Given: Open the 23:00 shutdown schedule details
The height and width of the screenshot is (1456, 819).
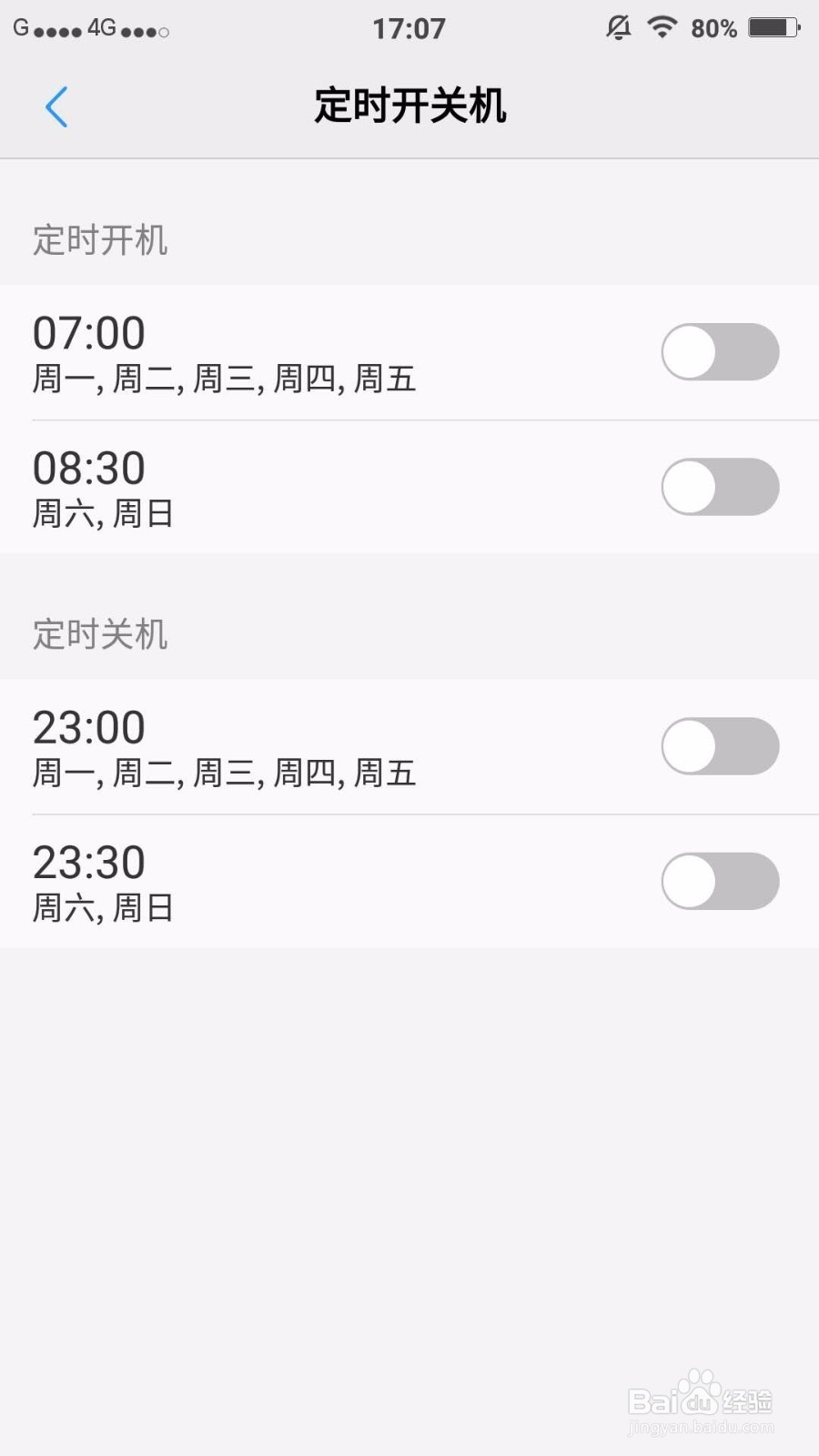Looking at the screenshot, I should click(x=273, y=746).
